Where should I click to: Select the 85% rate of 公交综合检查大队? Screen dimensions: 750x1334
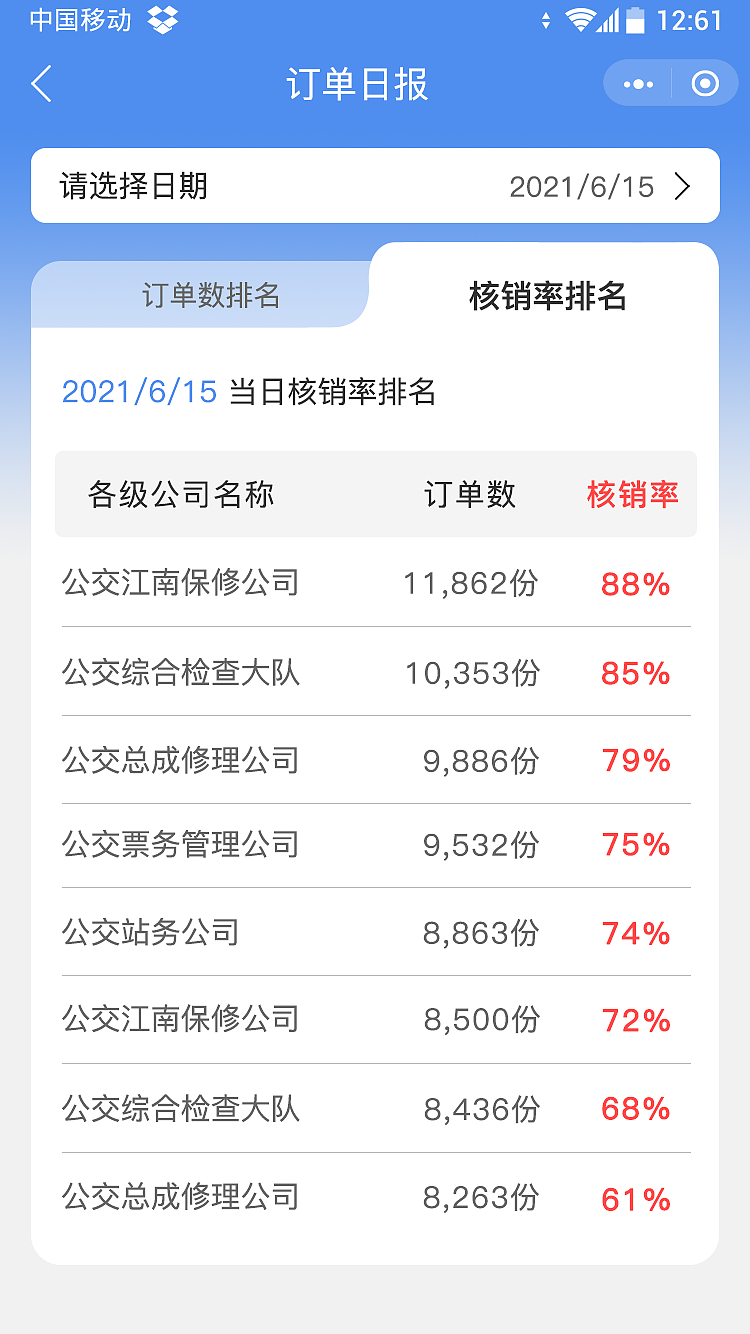tap(634, 673)
